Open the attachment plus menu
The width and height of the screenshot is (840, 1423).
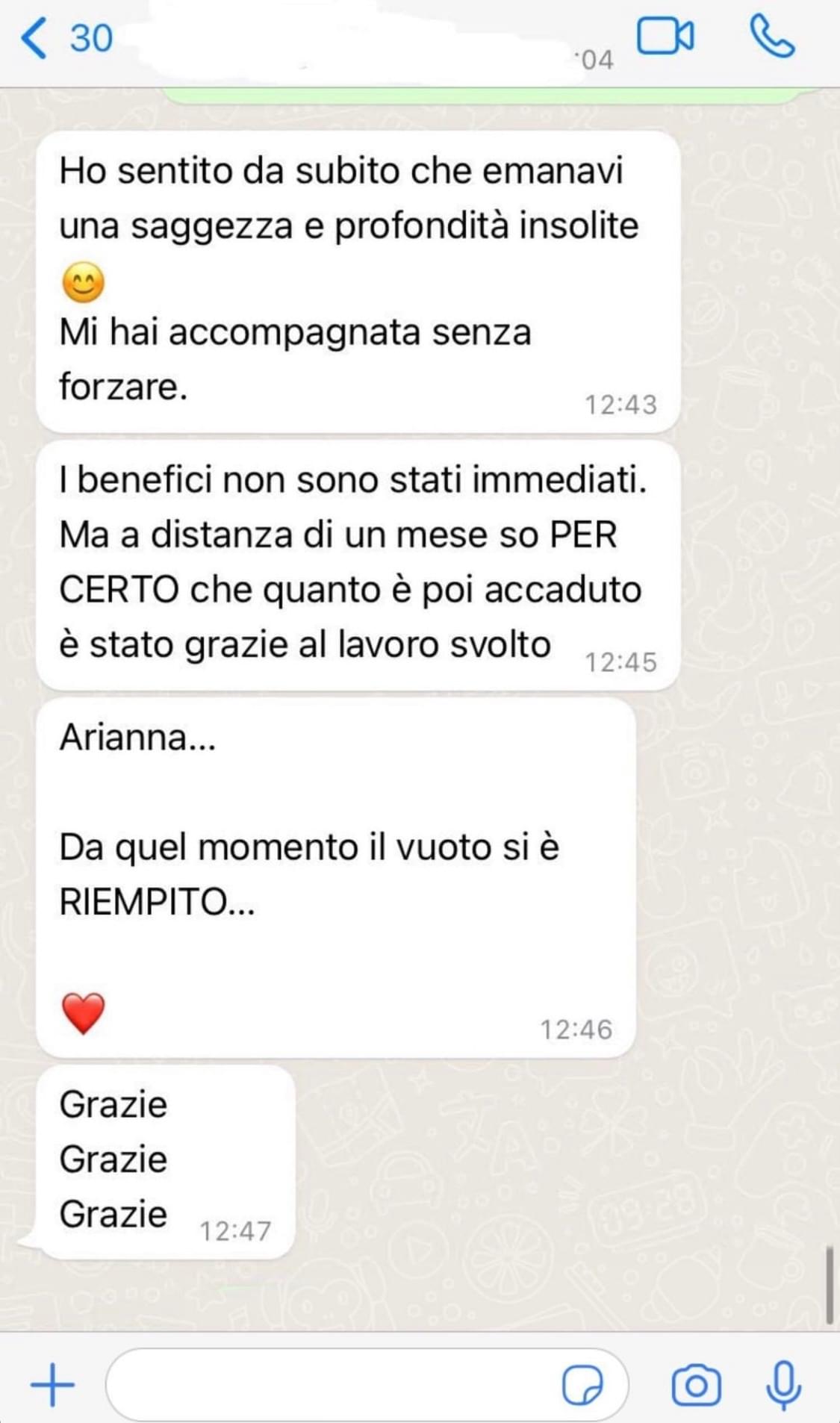pyautogui.click(x=52, y=1385)
